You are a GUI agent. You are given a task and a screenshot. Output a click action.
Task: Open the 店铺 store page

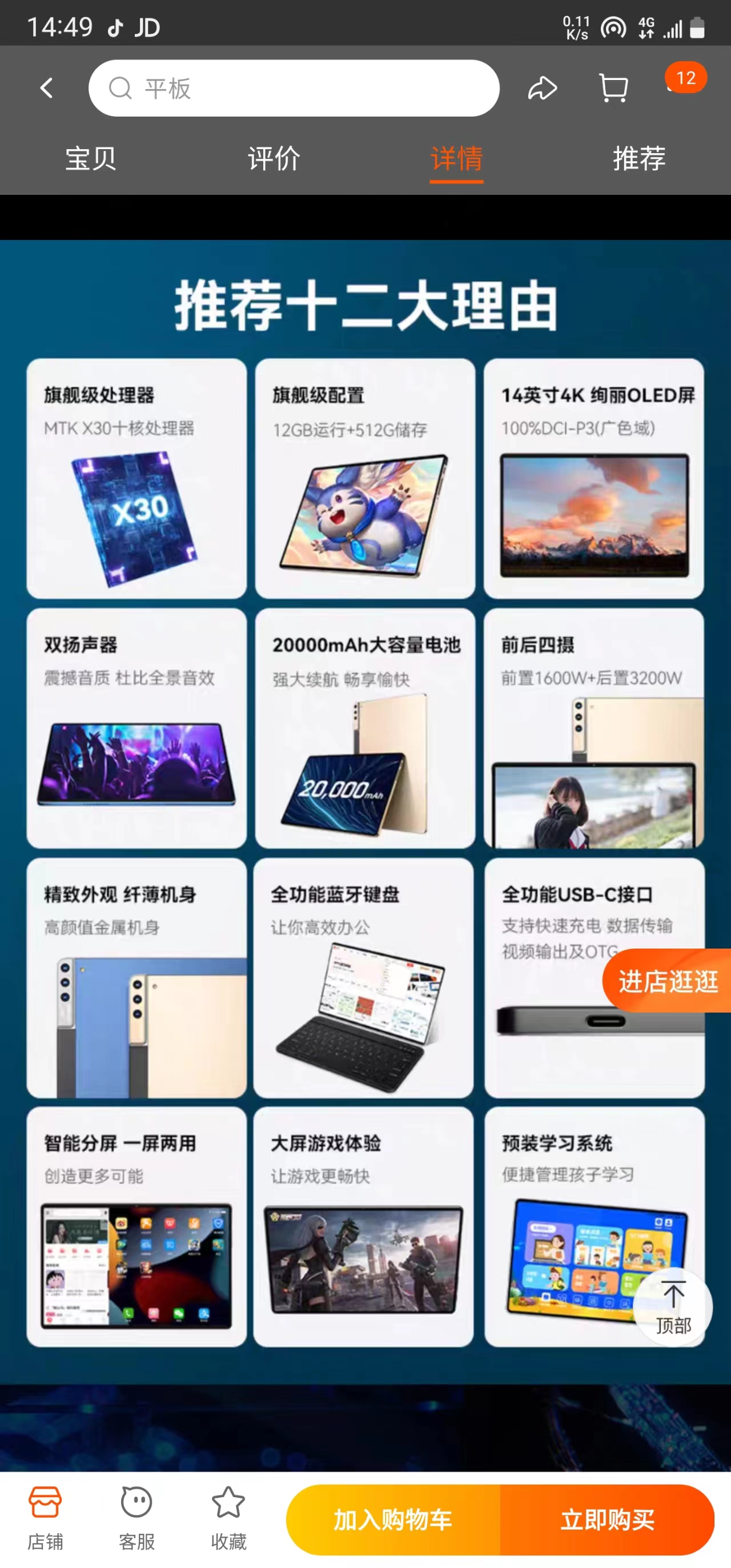[x=46, y=1518]
